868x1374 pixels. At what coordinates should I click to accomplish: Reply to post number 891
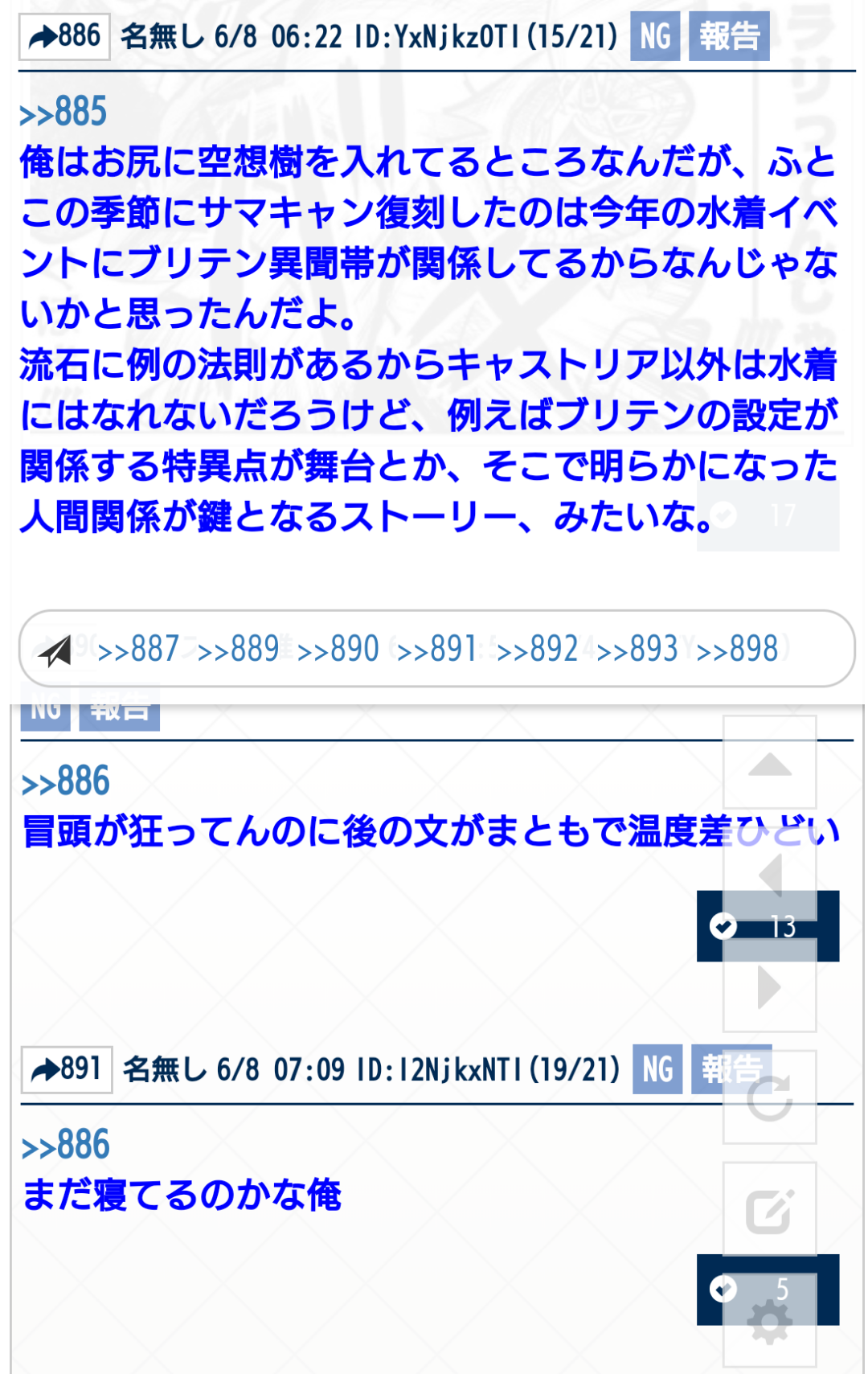[x=67, y=1069]
